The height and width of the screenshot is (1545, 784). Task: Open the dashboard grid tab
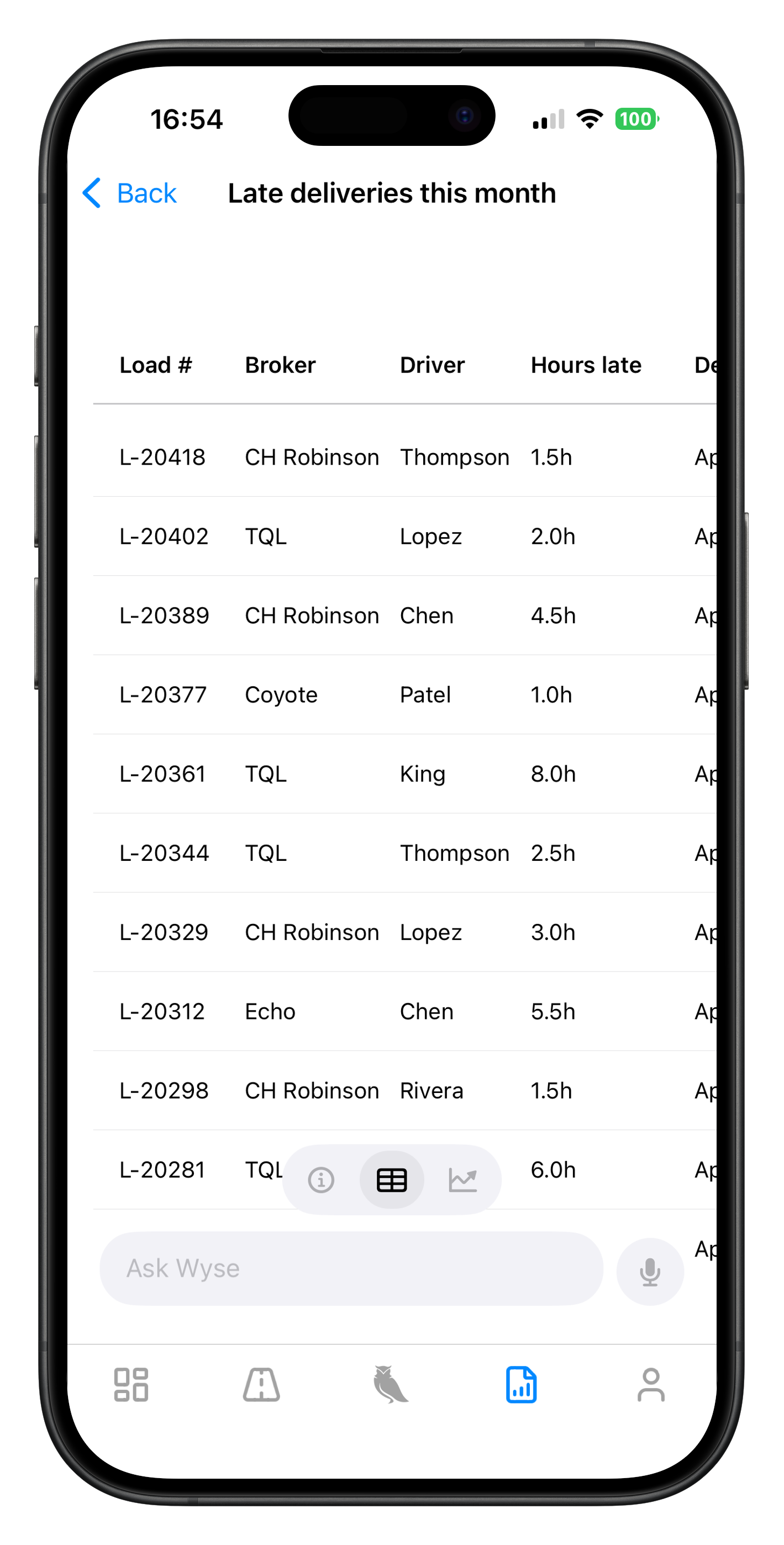pos(131,1384)
